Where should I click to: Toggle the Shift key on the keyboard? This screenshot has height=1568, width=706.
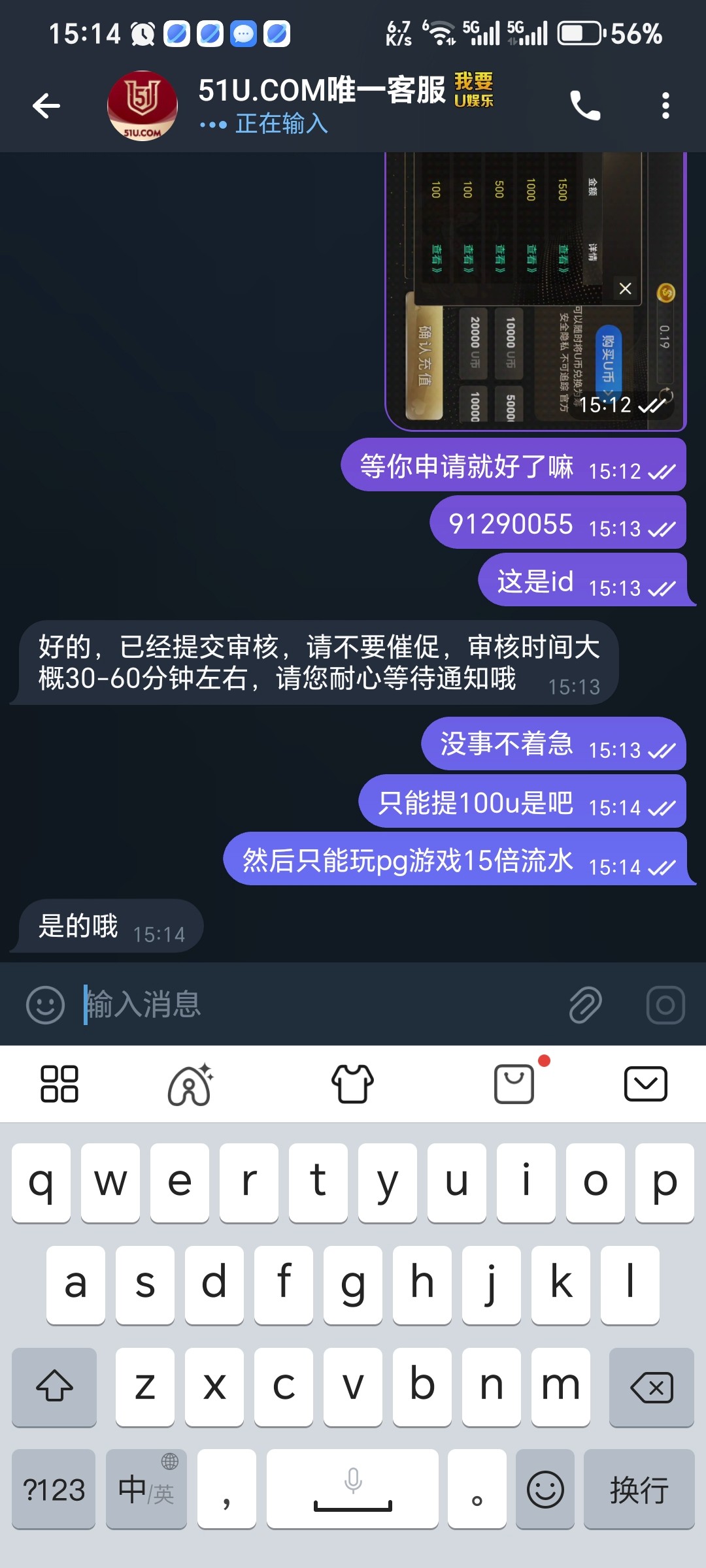coord(54,1388)
